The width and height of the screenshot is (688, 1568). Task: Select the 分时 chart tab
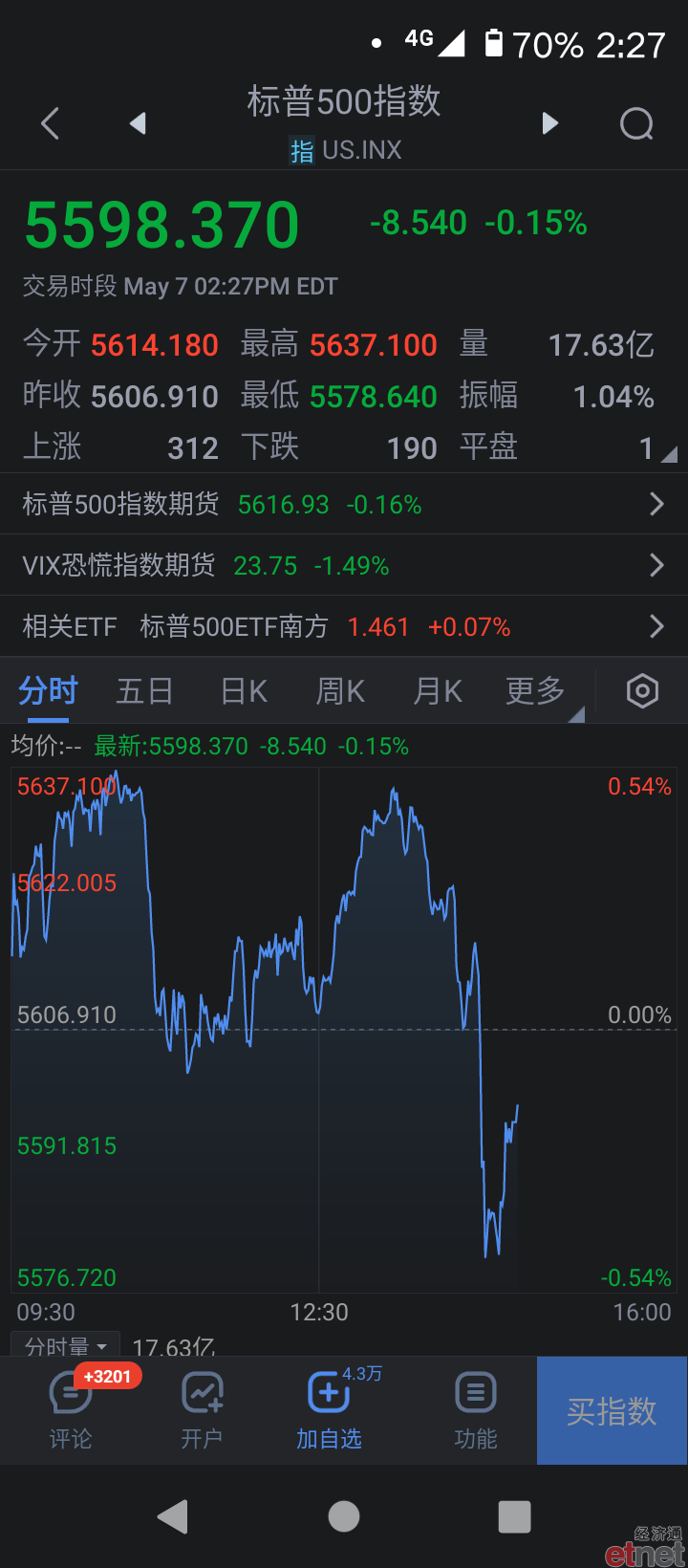48,690
